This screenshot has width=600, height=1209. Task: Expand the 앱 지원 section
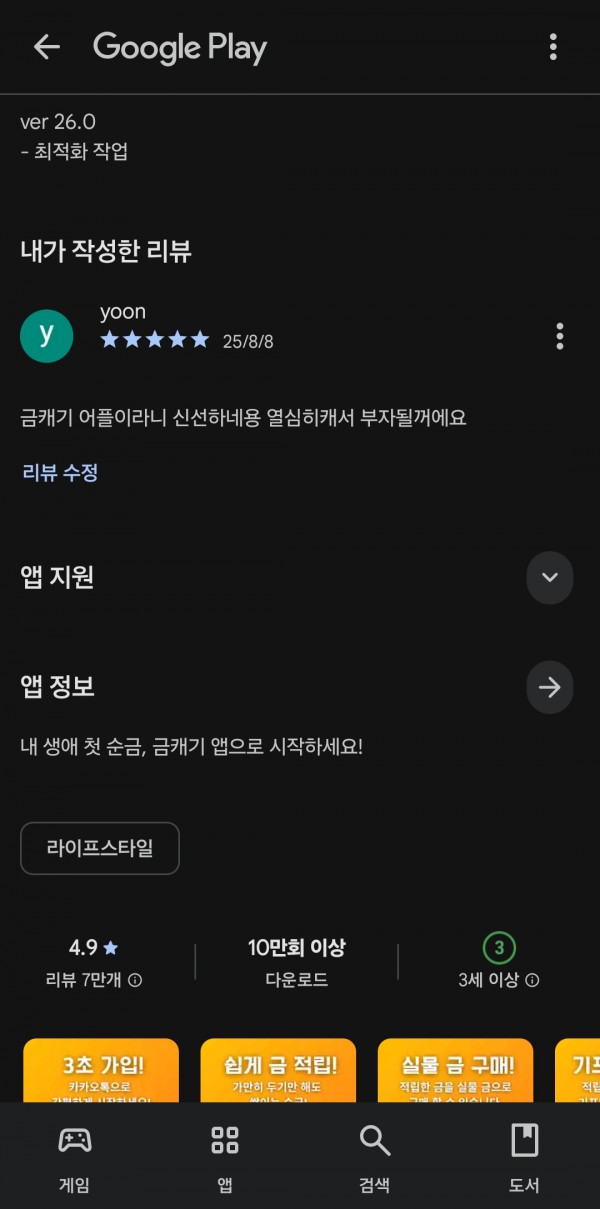tap(549, 577)
